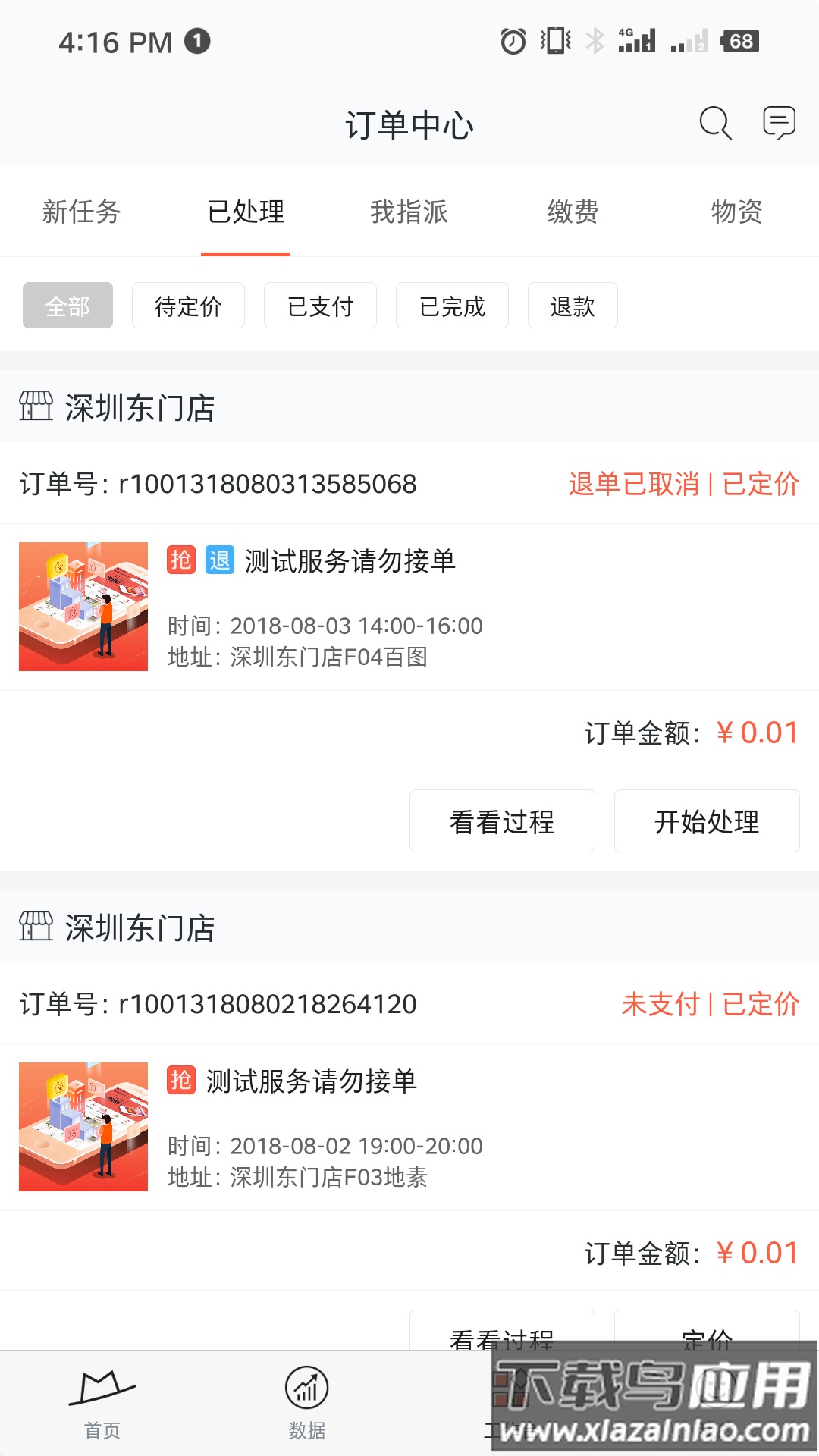Select the 已完成 filter option
This screenshot has height=1456, width=819.
[x=452, y=305]
